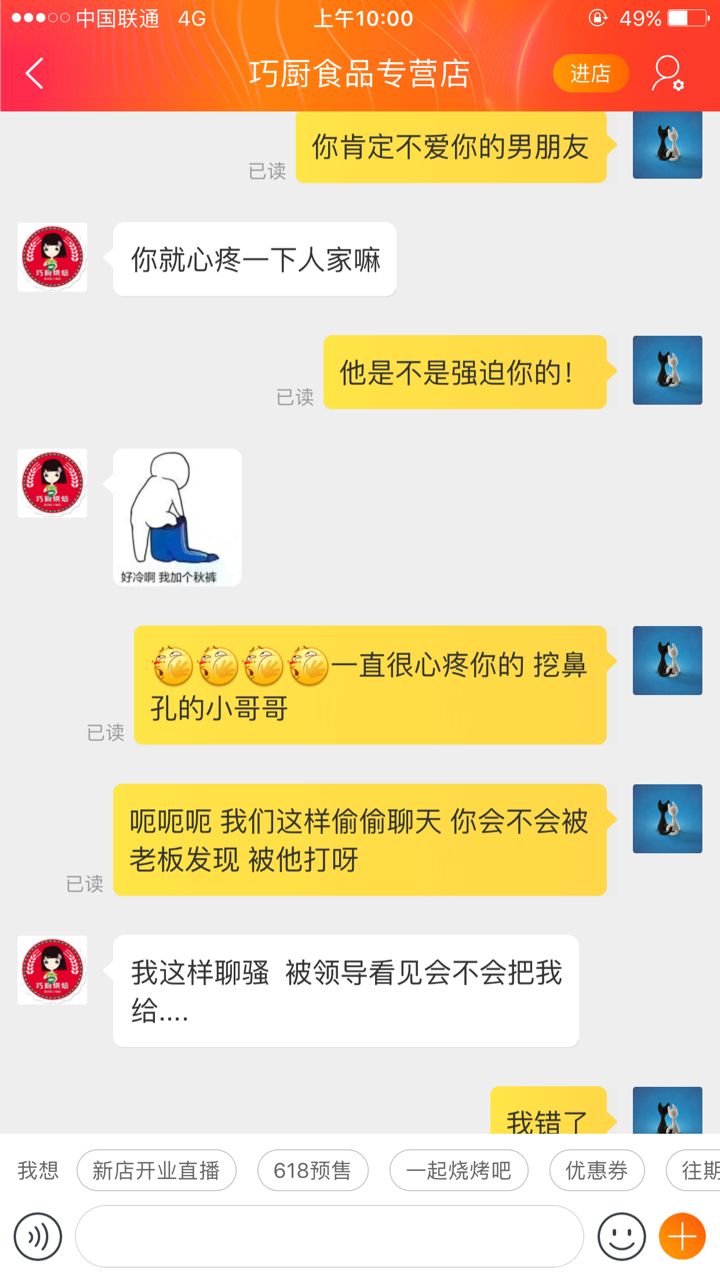Tap the 优惠券 chip
Image resolution: width=720 pixels, height=1280 pixels.
[596, 1170]
